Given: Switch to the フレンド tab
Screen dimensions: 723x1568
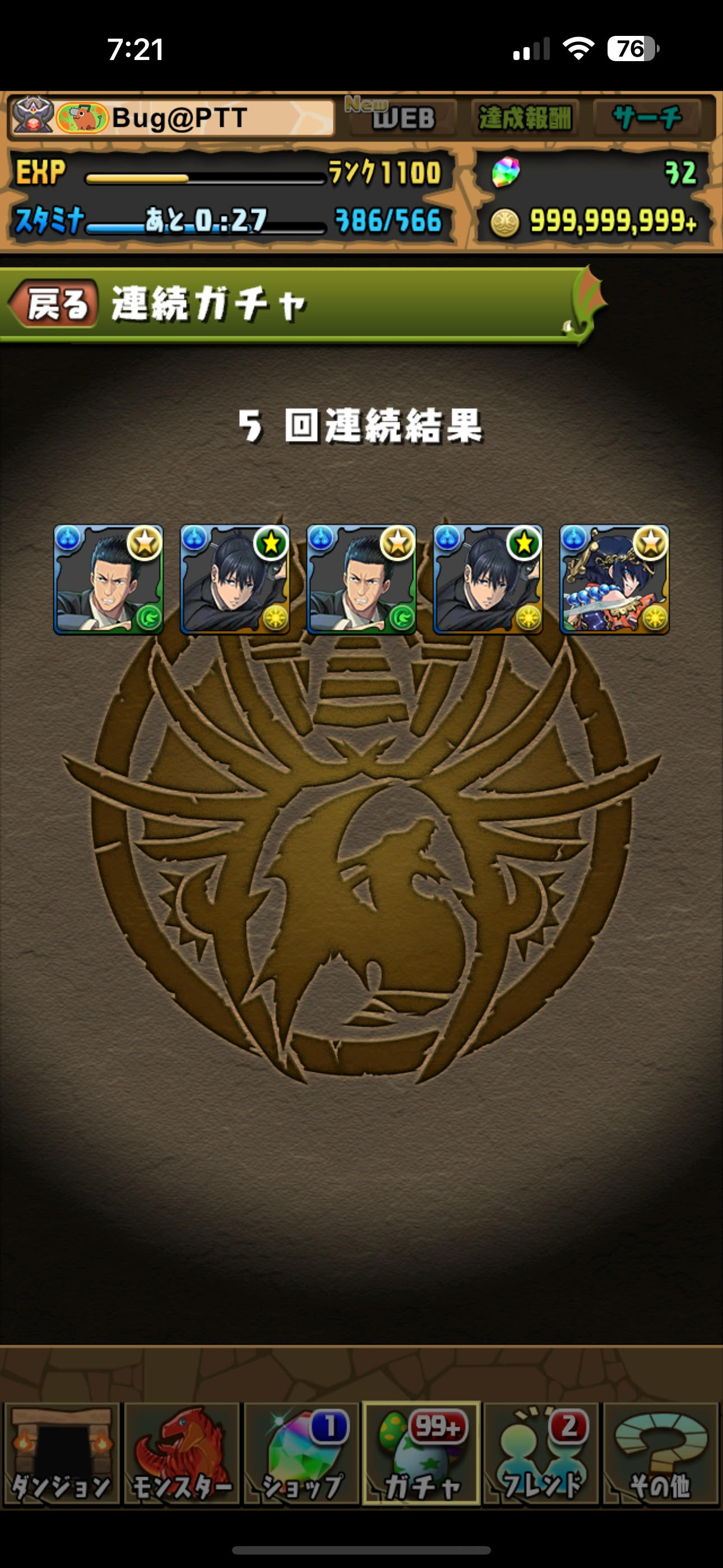Looking at the screenshot, I should (541, 1452).
